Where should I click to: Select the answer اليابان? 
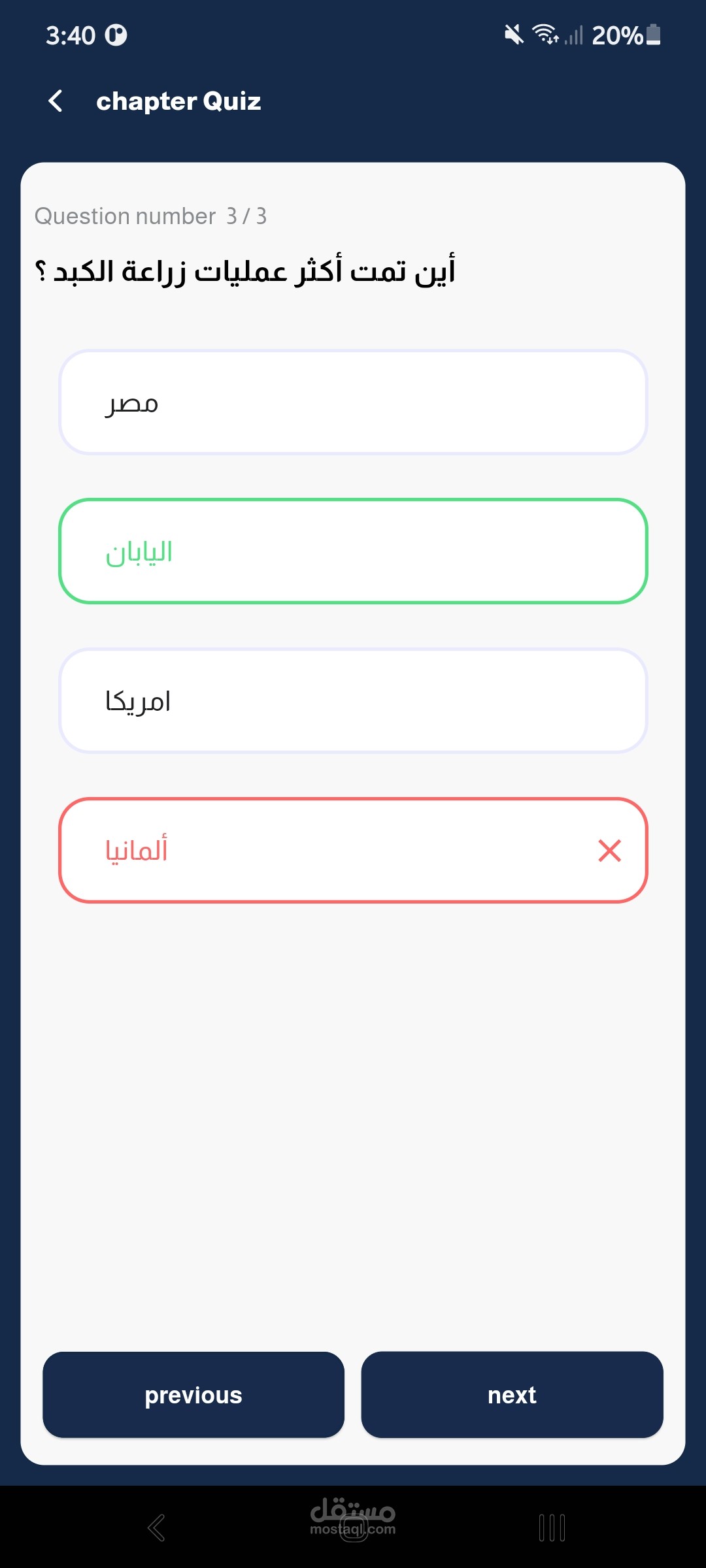[353, 551]
